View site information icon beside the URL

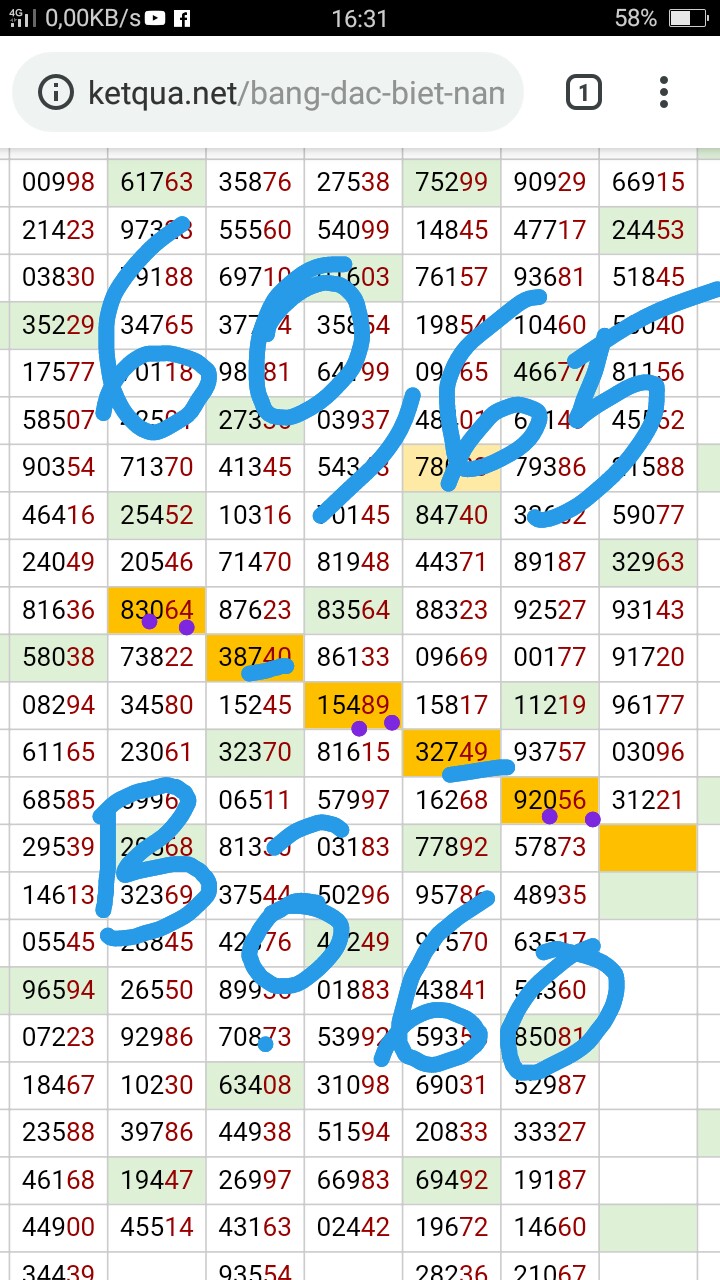pos(56,93)
